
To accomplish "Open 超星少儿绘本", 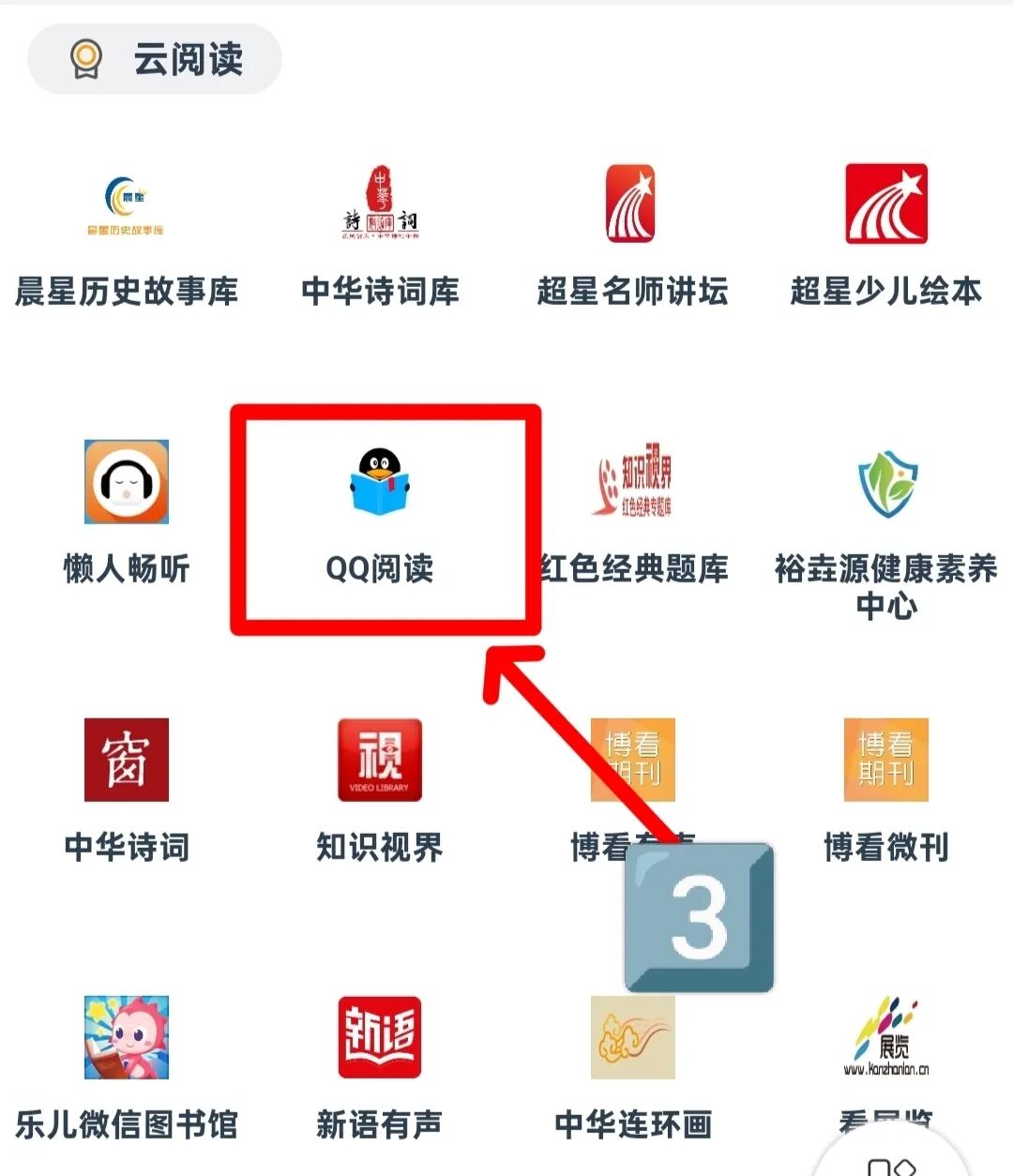I will click(885, 204).
